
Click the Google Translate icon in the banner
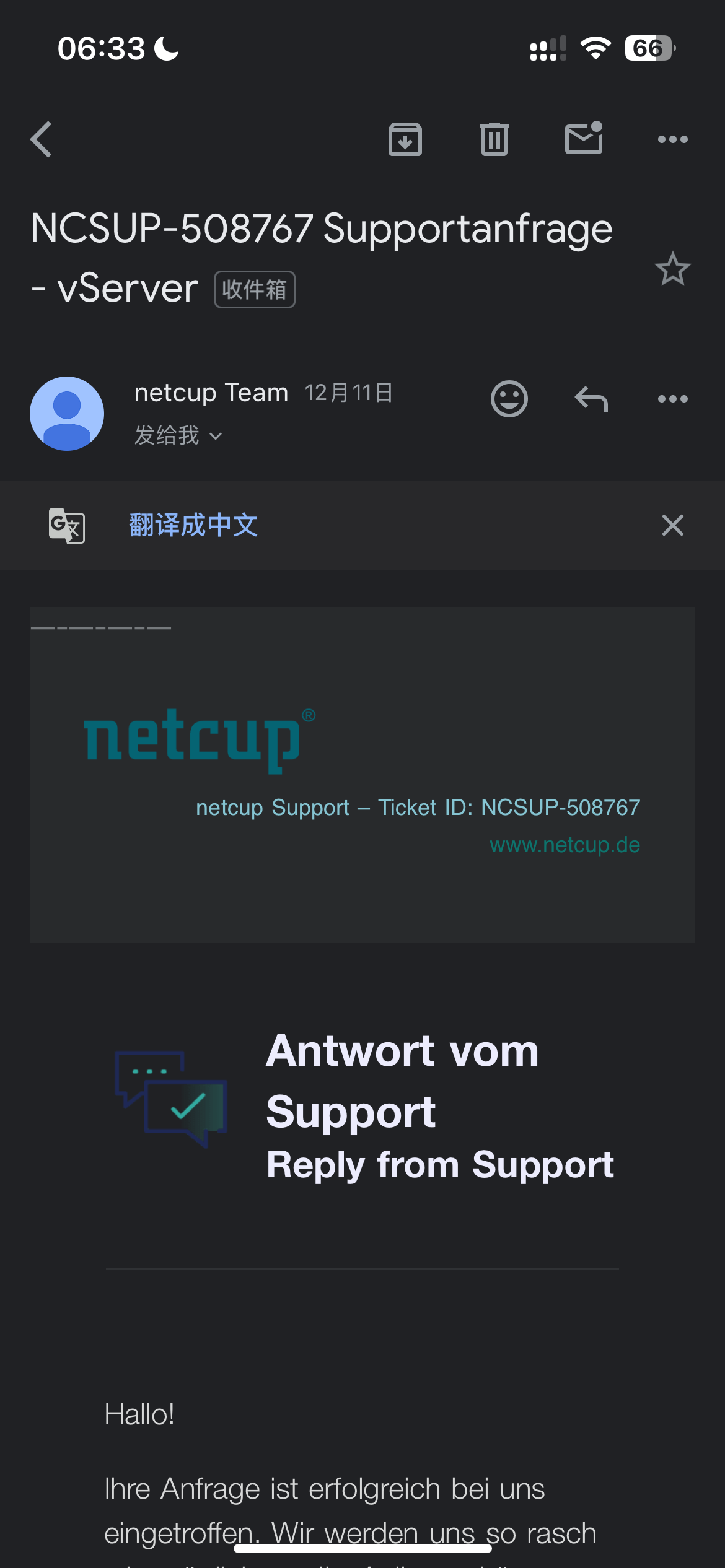click(67, 525)
